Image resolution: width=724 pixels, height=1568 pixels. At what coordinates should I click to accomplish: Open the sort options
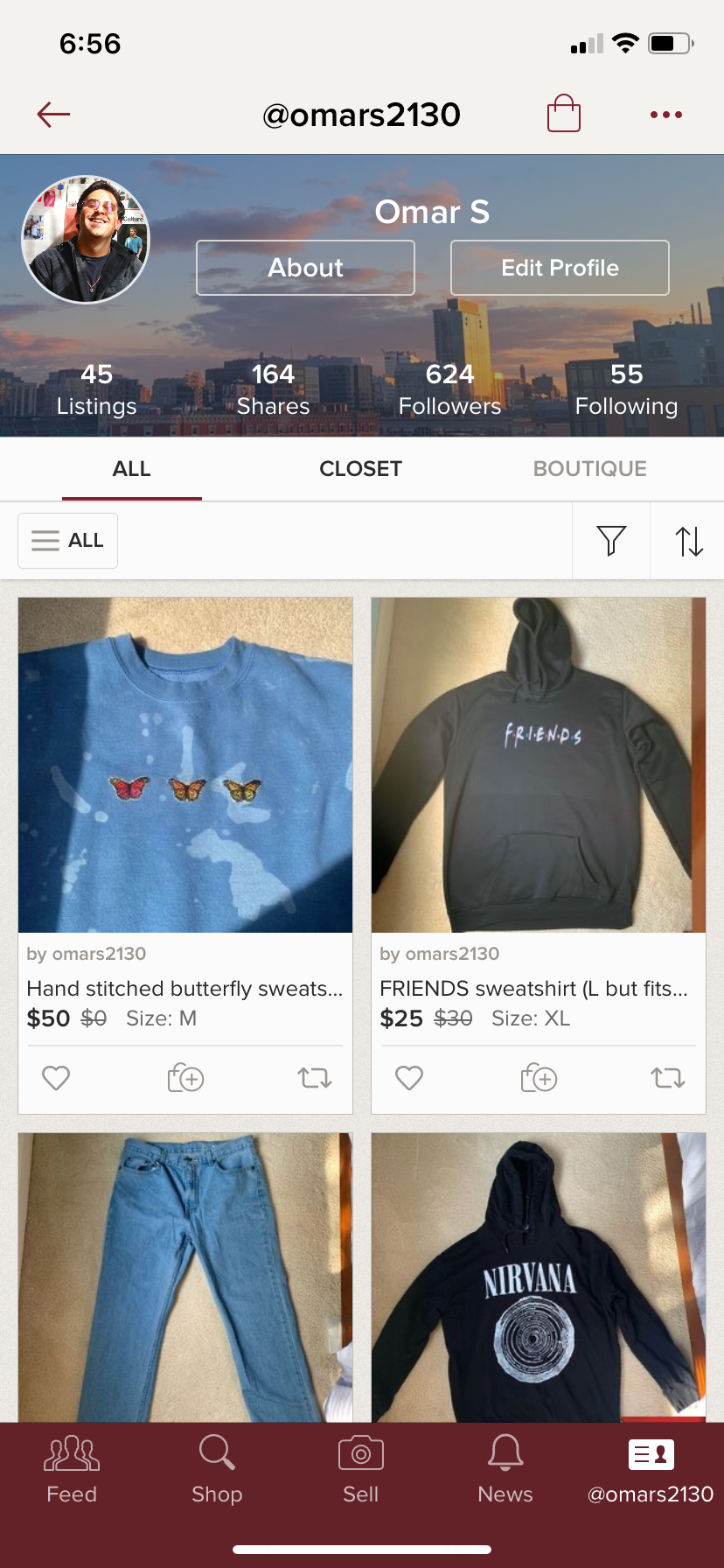[x=689, y=541]
